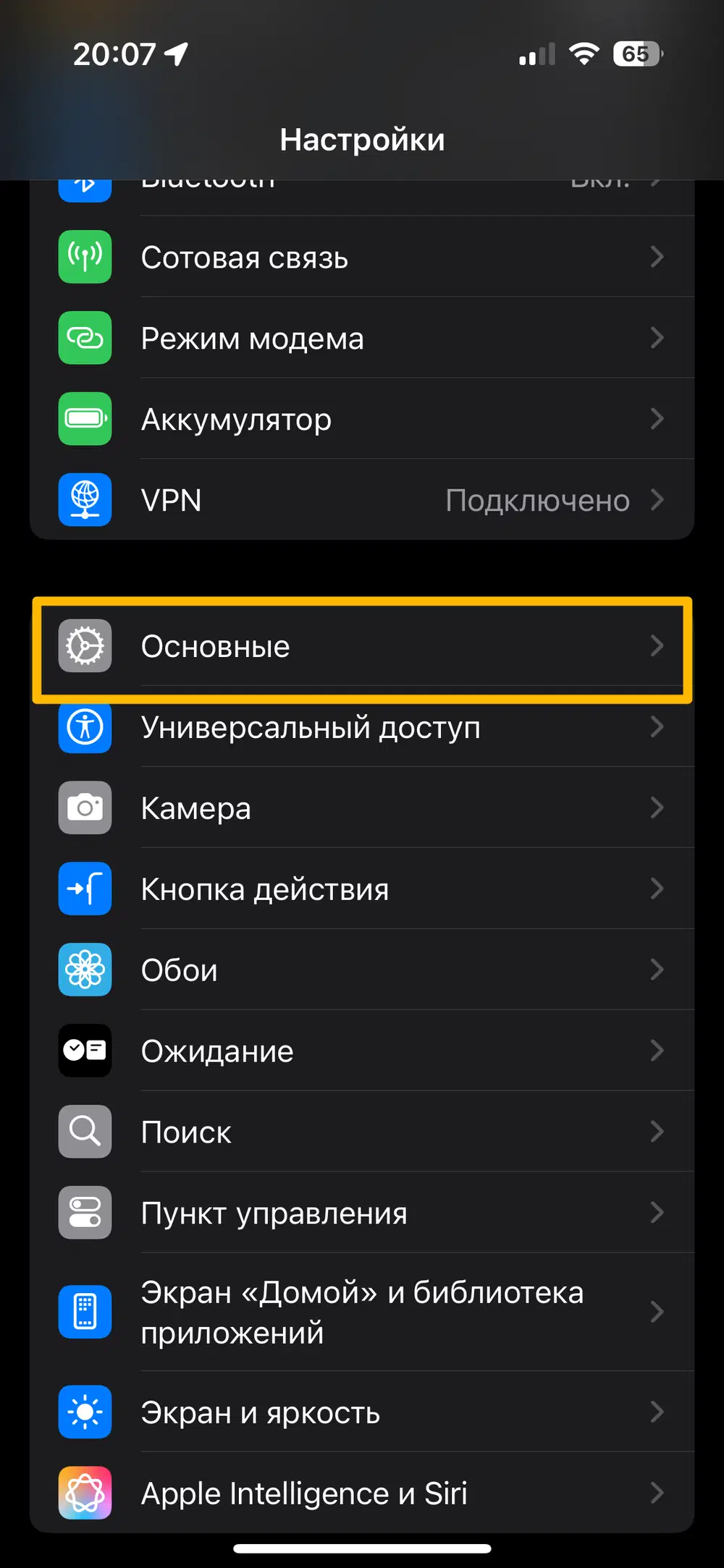This screenshot has height=1568, width=724.
Task: Go to Экран и яркость
Action: point(362,1412)
